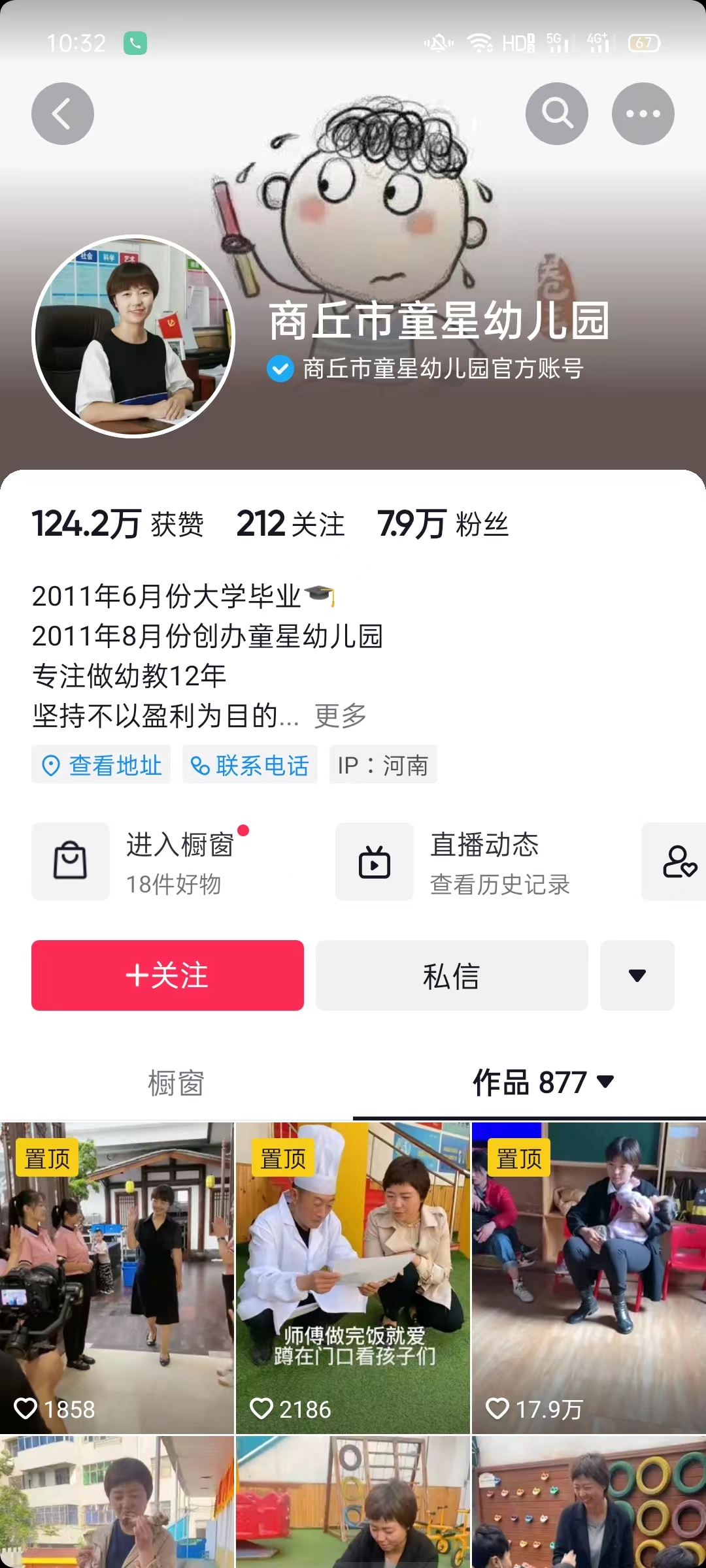This screenshot has height=1568, width=706.
Task: Open the pinned video with 1858 likes
Action: click(x=117, y=1277)
